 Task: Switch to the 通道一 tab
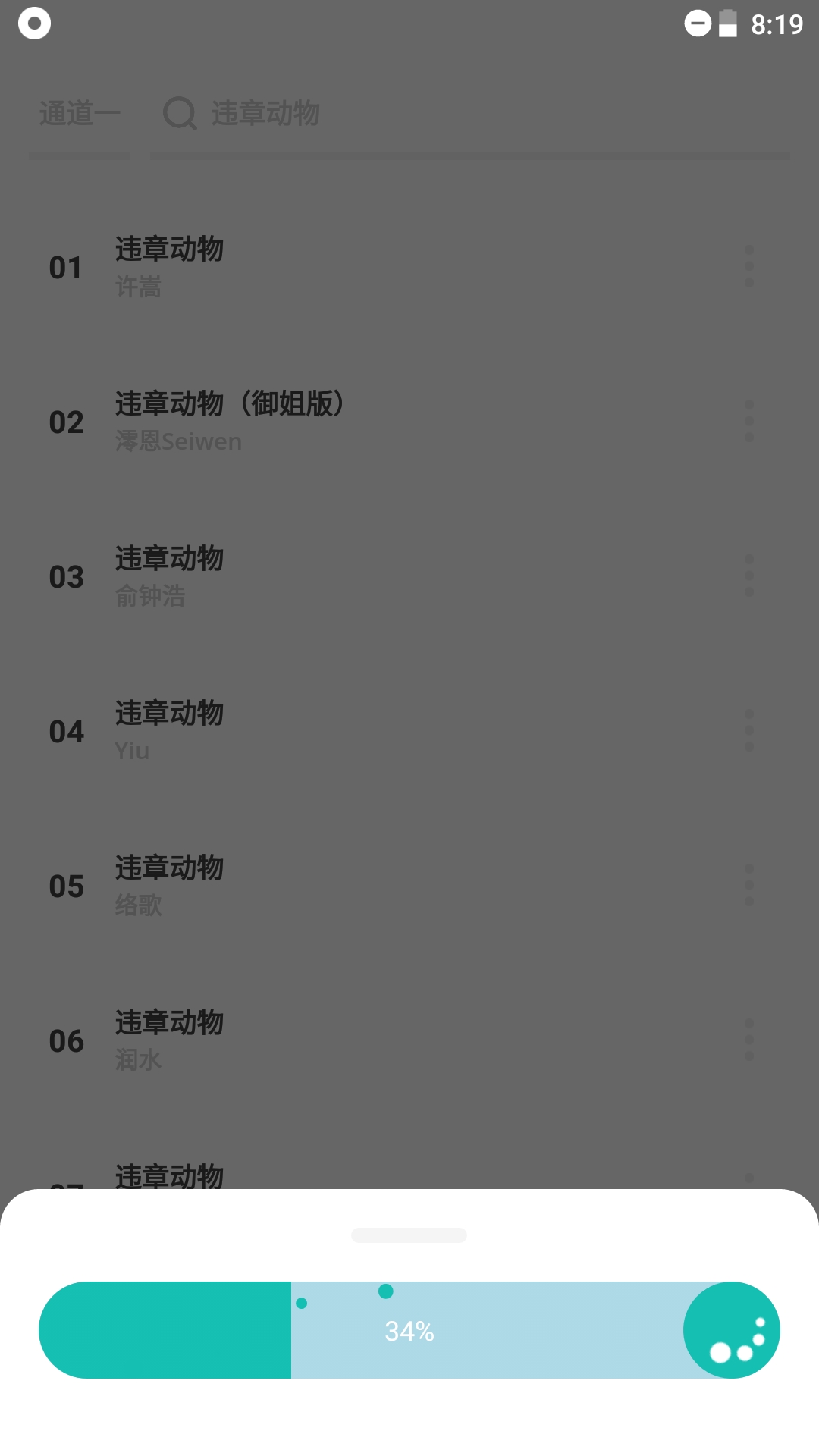click(x=80, y=114)
